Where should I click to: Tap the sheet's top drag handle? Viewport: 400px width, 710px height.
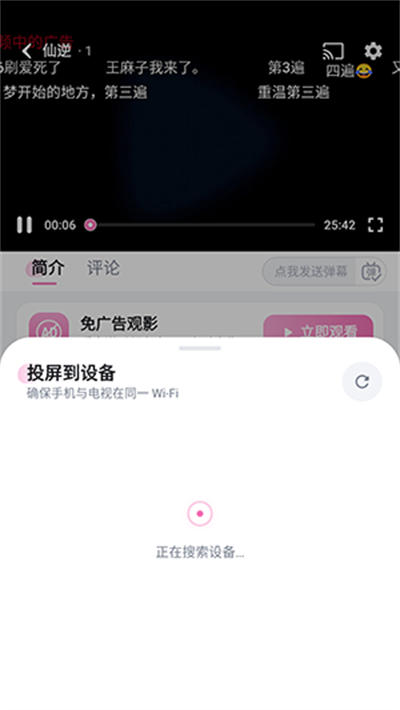coord(200,348)
